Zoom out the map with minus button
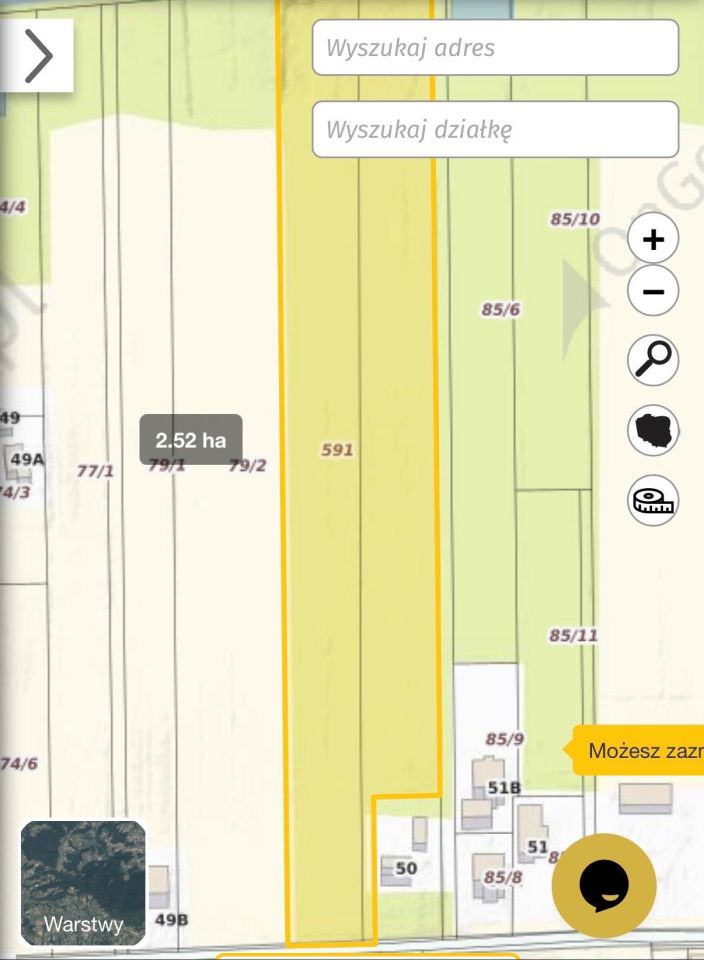 [653, 292]
